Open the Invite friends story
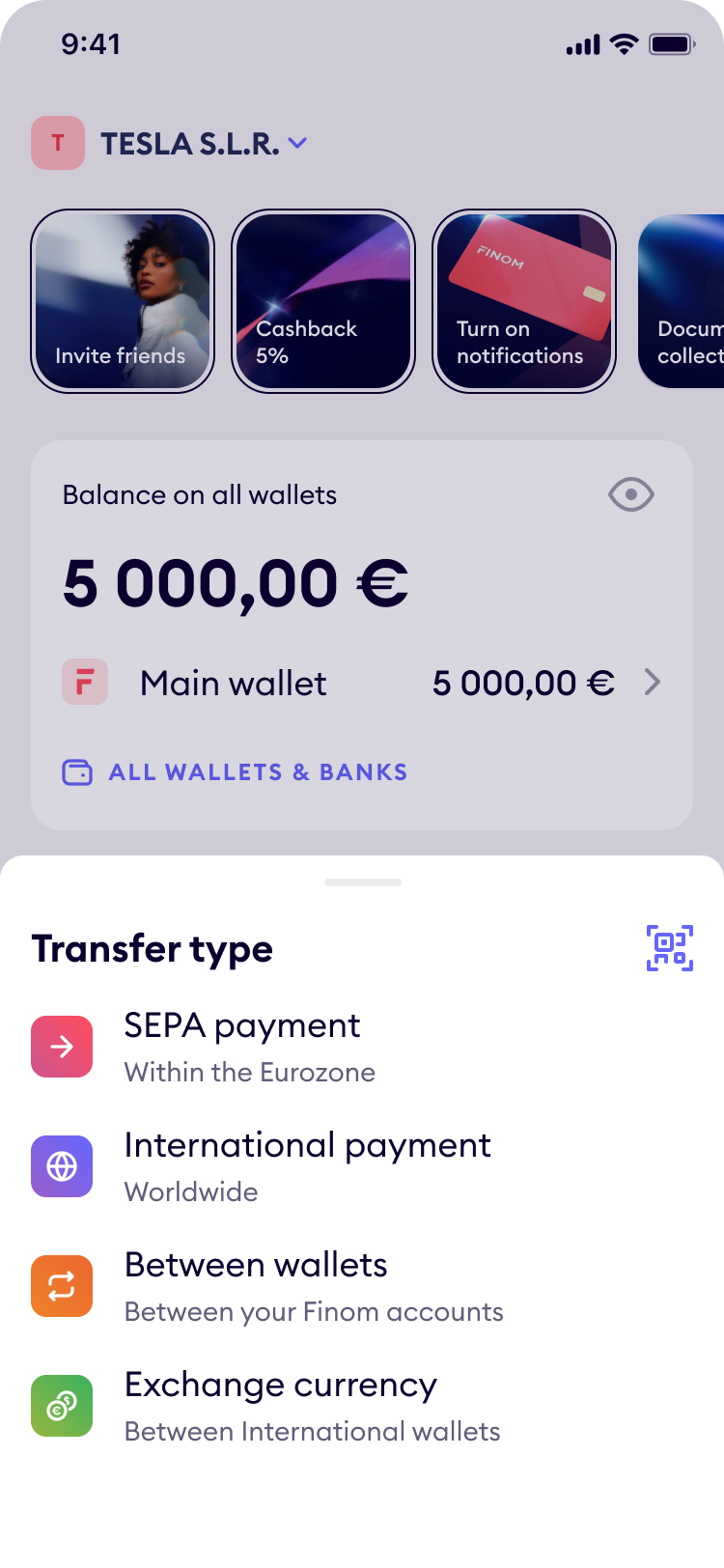 click(x=123, y=301)
